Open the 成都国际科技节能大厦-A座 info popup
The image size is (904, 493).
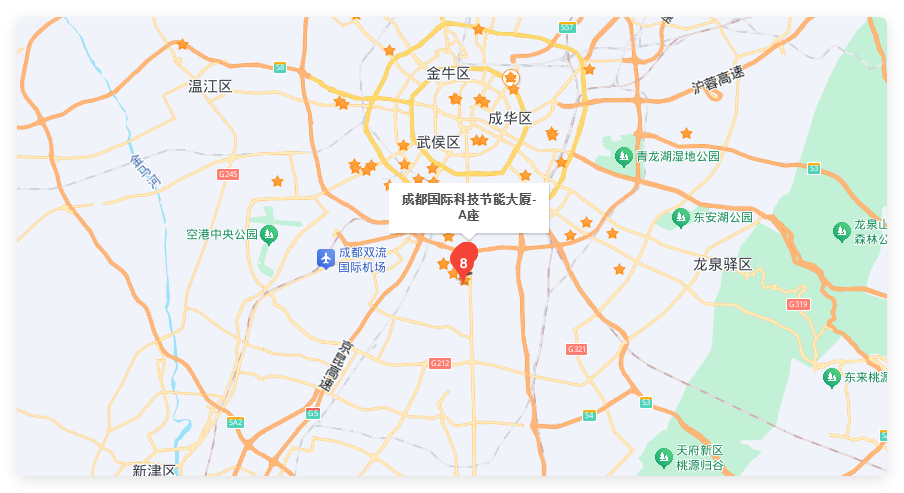pos(469,207)
